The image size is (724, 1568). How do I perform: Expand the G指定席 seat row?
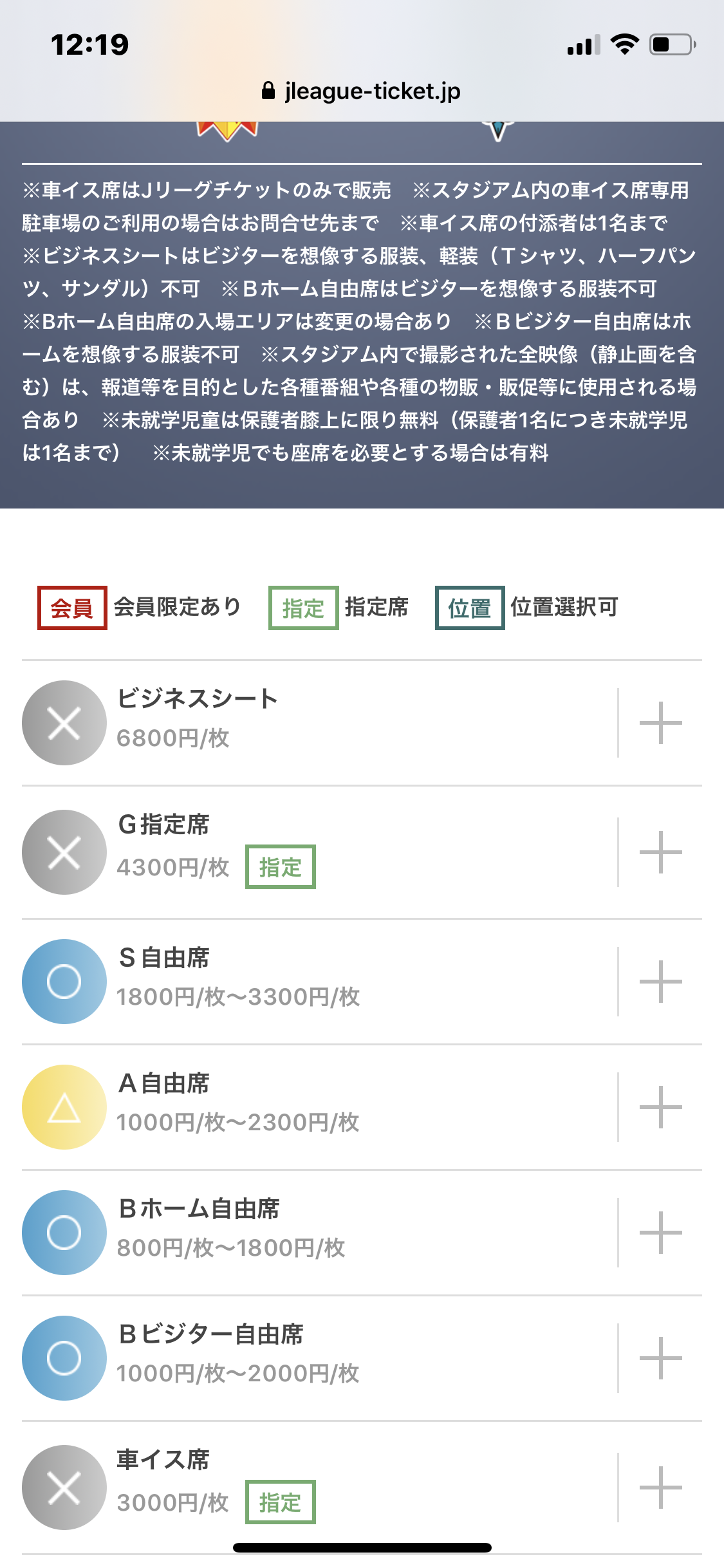(x=660, y=852)
